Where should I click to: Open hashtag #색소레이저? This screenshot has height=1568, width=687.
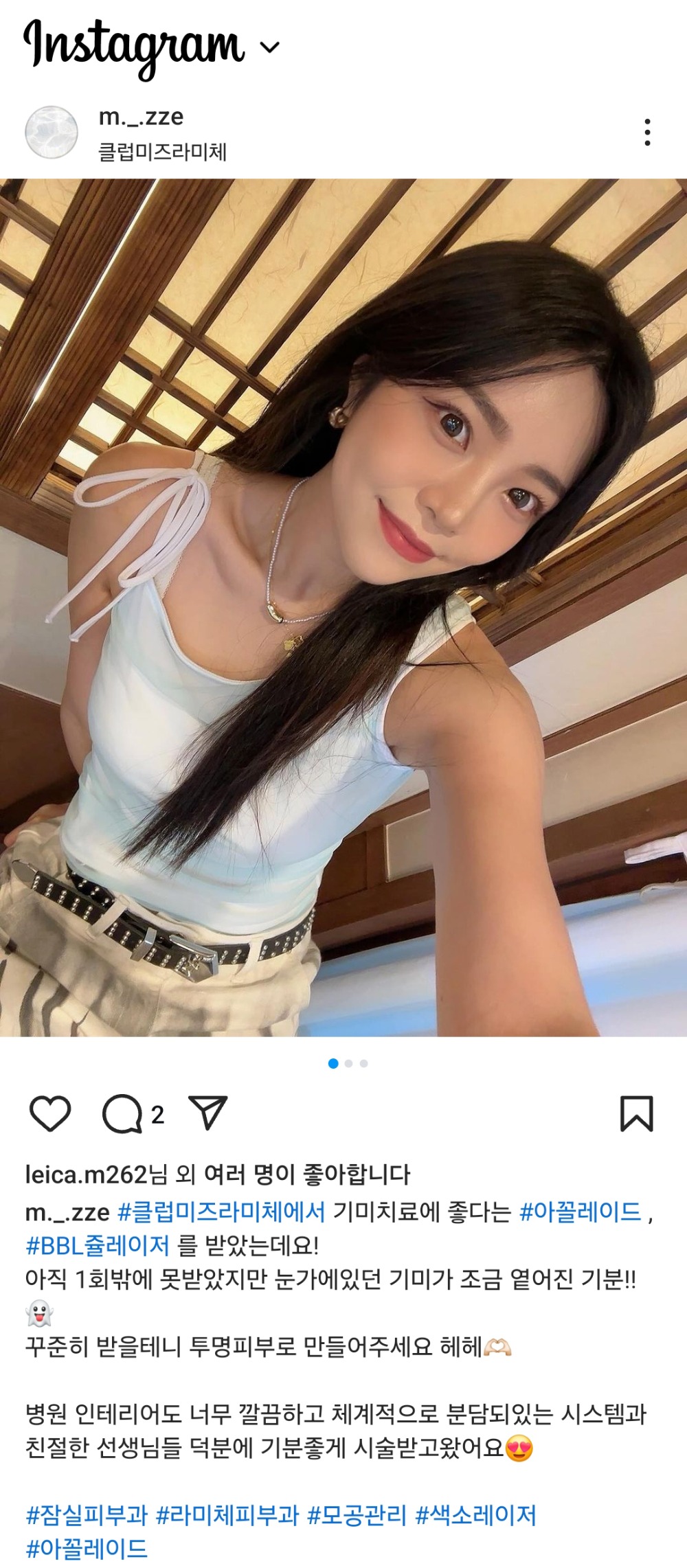tap(476, 1515)
